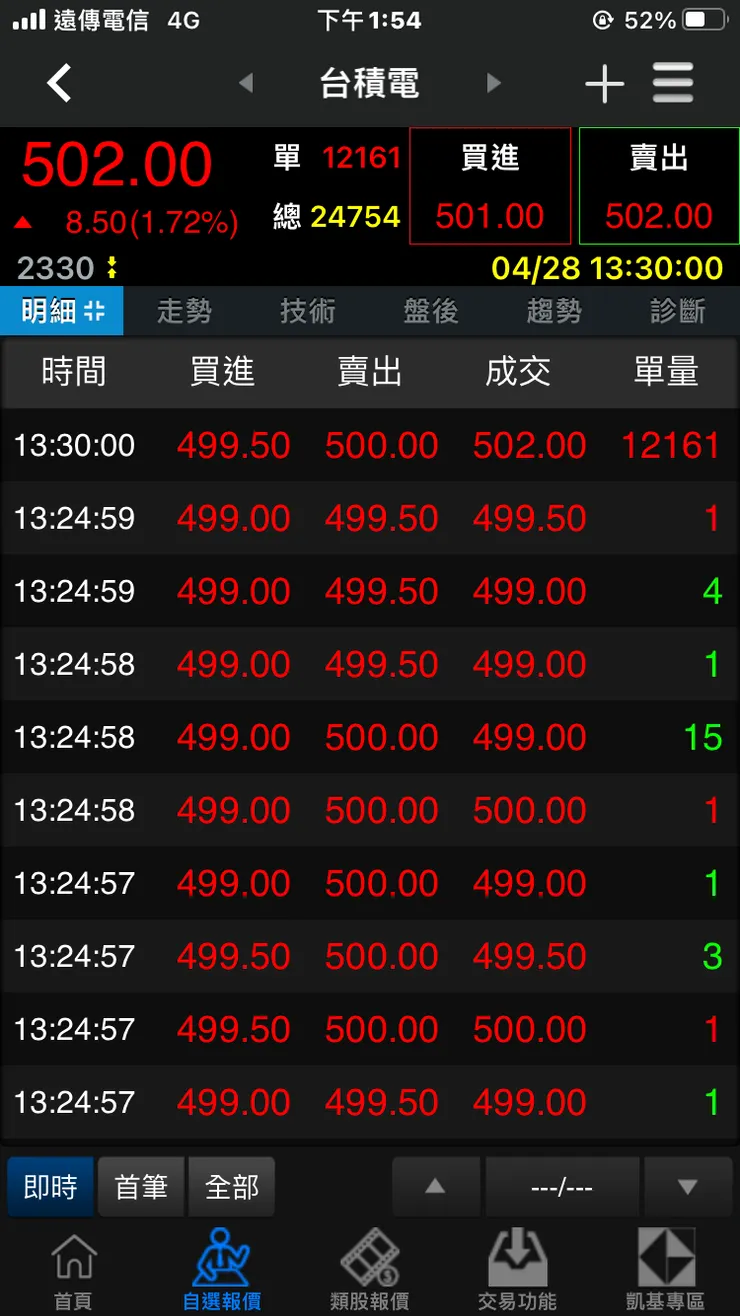The image size is (740, 1316).
Task: Tap the plus icon to add a stock
Action: (x=604, y=83)
